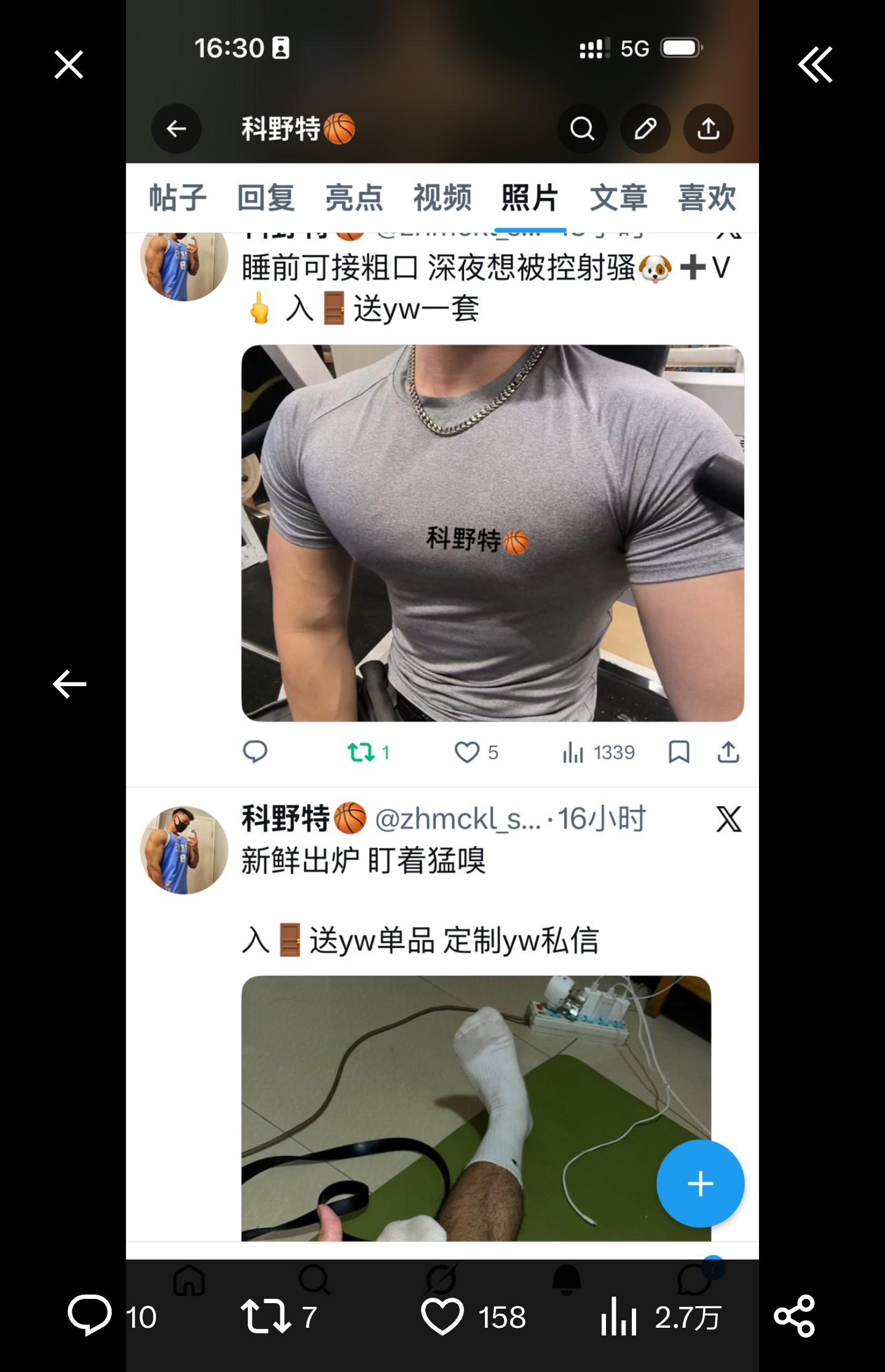Screen dimensions: 885x1372
Task: View post analytics showing 2.7万
Action: [619, 1316]
